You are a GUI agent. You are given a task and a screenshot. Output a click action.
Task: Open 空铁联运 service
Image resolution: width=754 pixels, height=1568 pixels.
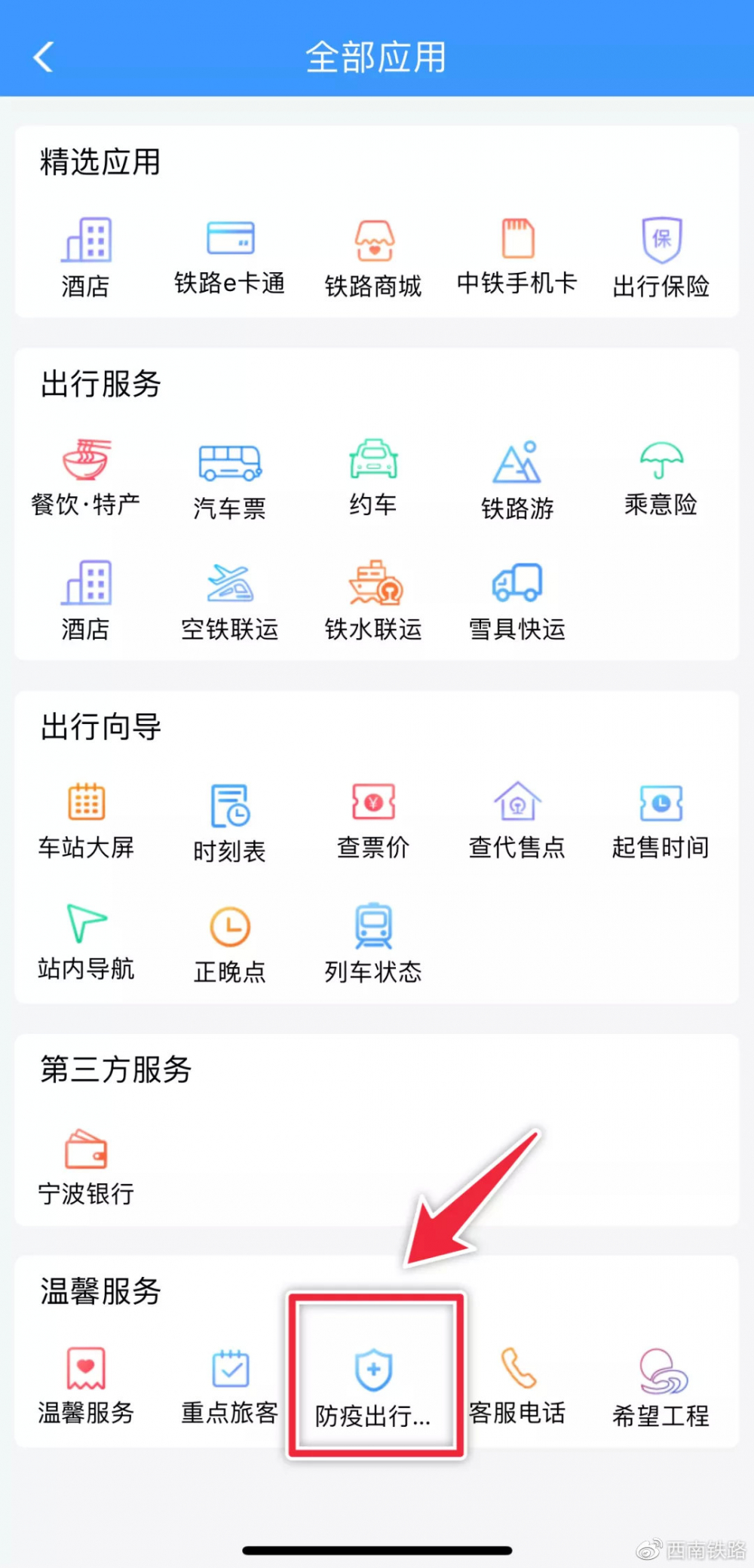pos(230,600)
